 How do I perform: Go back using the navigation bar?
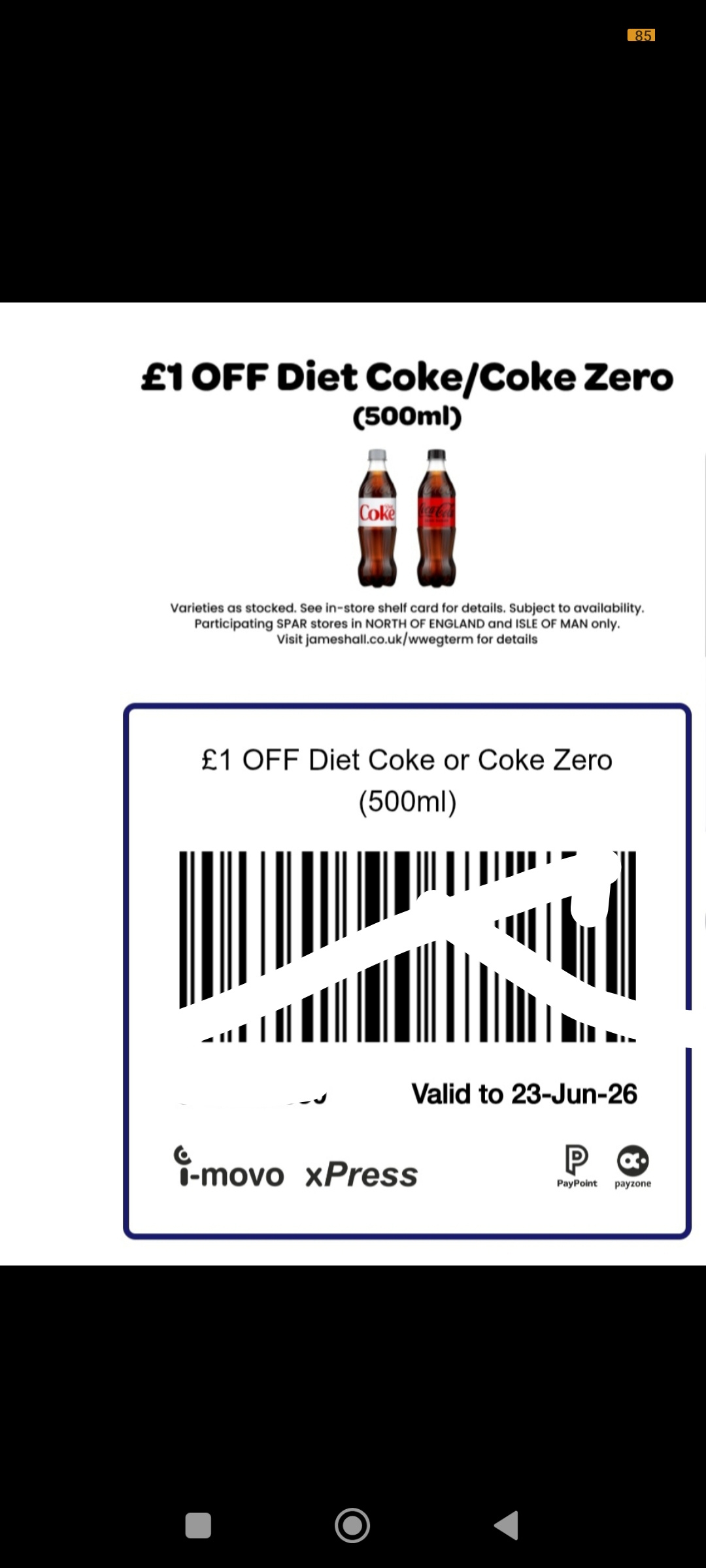pyautogui.click(x=507, y=1526)
